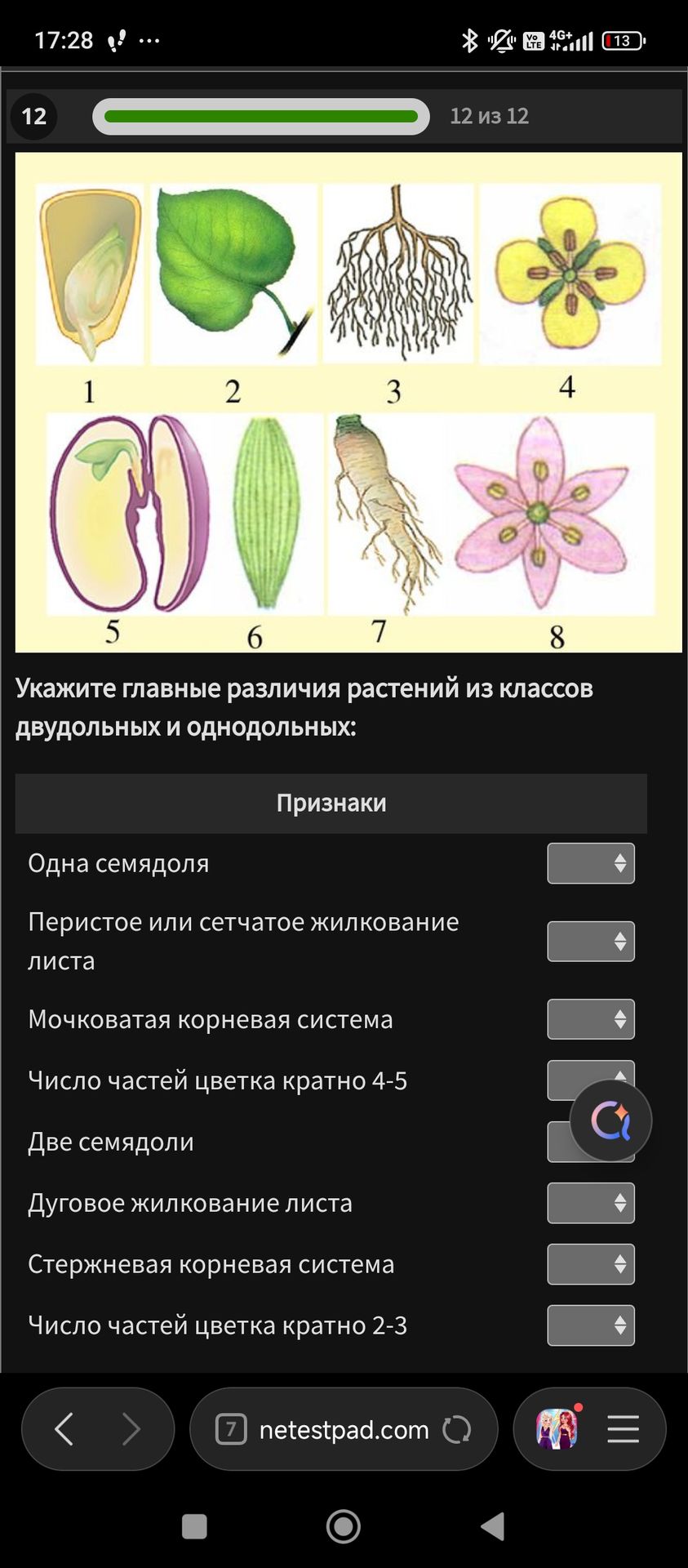Open the profile avatar with red dot
The width and height of the screenshot is (688, 1568).
point(557,1429)
